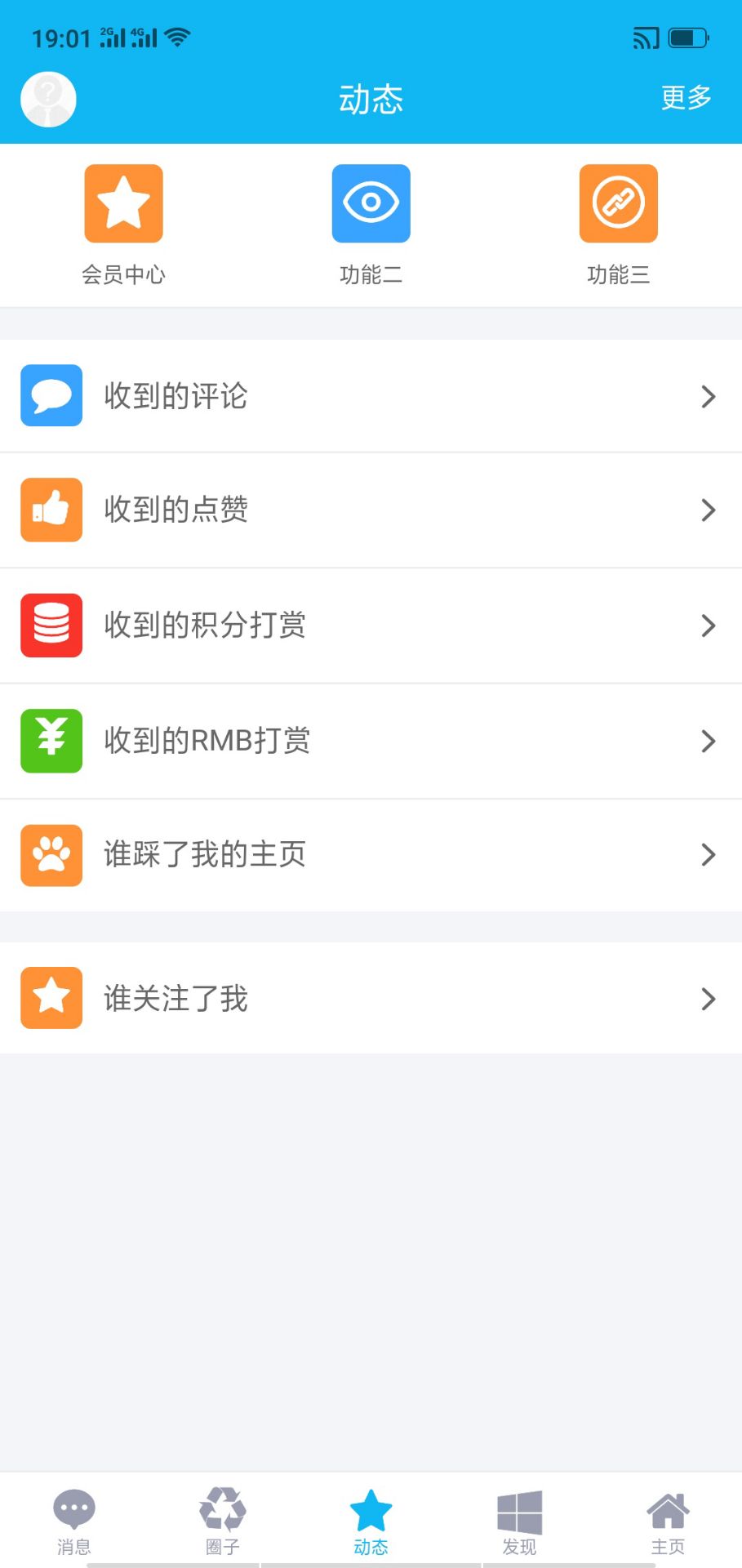Image resolution: width=742 pixels, height=1568 pixels.
Task: Tap 更多 in the top bar
Action: point(686,98)
